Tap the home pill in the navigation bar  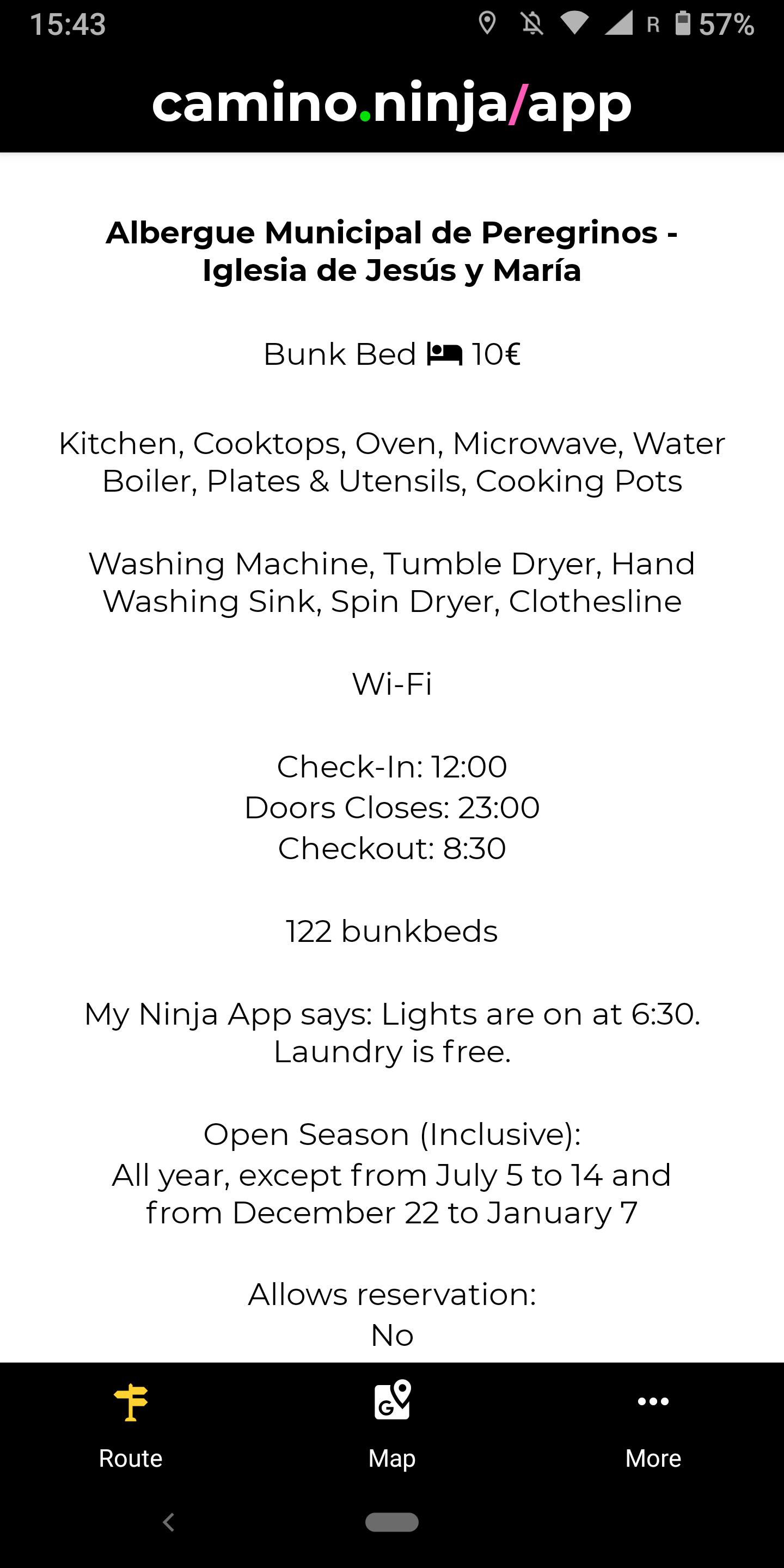[x=392, y=1522]
